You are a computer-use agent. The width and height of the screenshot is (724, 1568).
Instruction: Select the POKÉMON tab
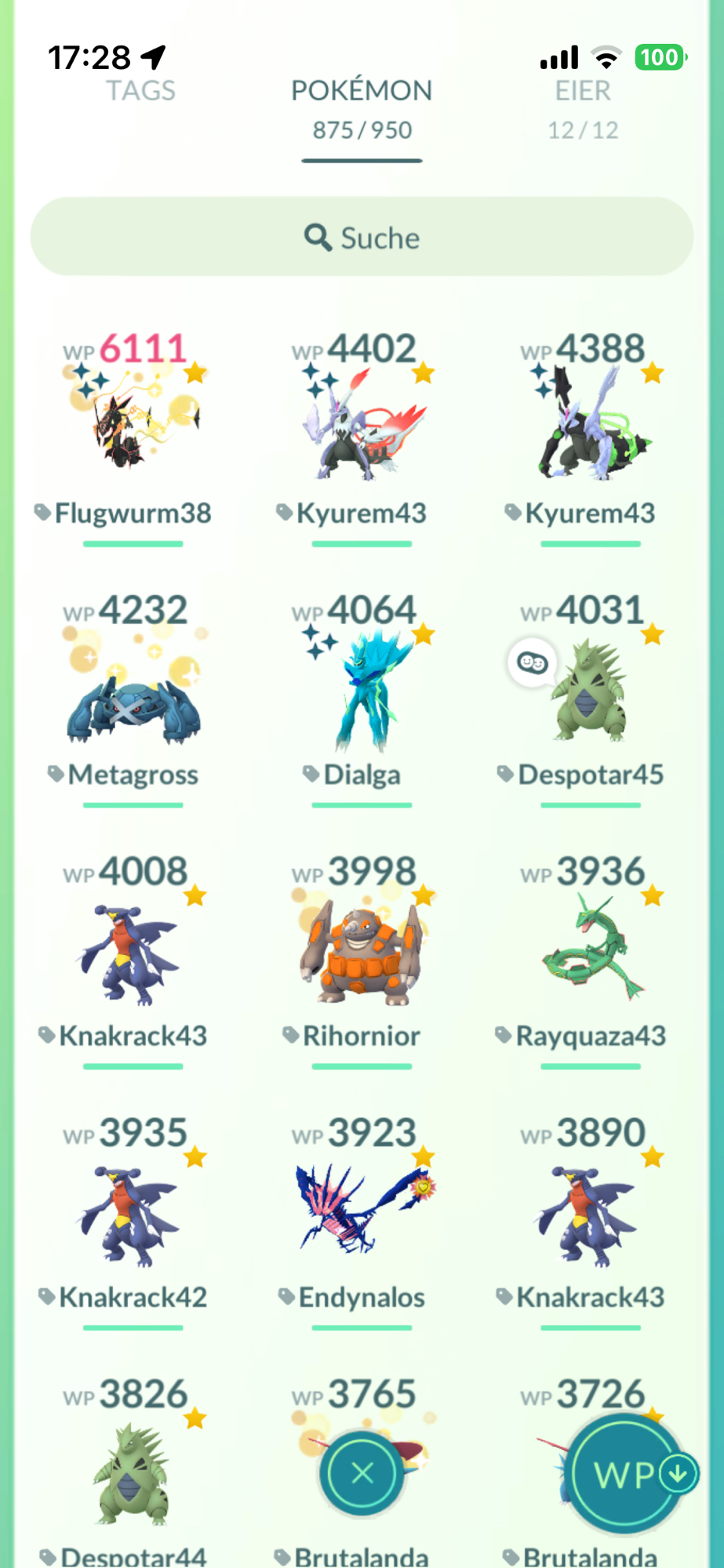tap(362, 107)
